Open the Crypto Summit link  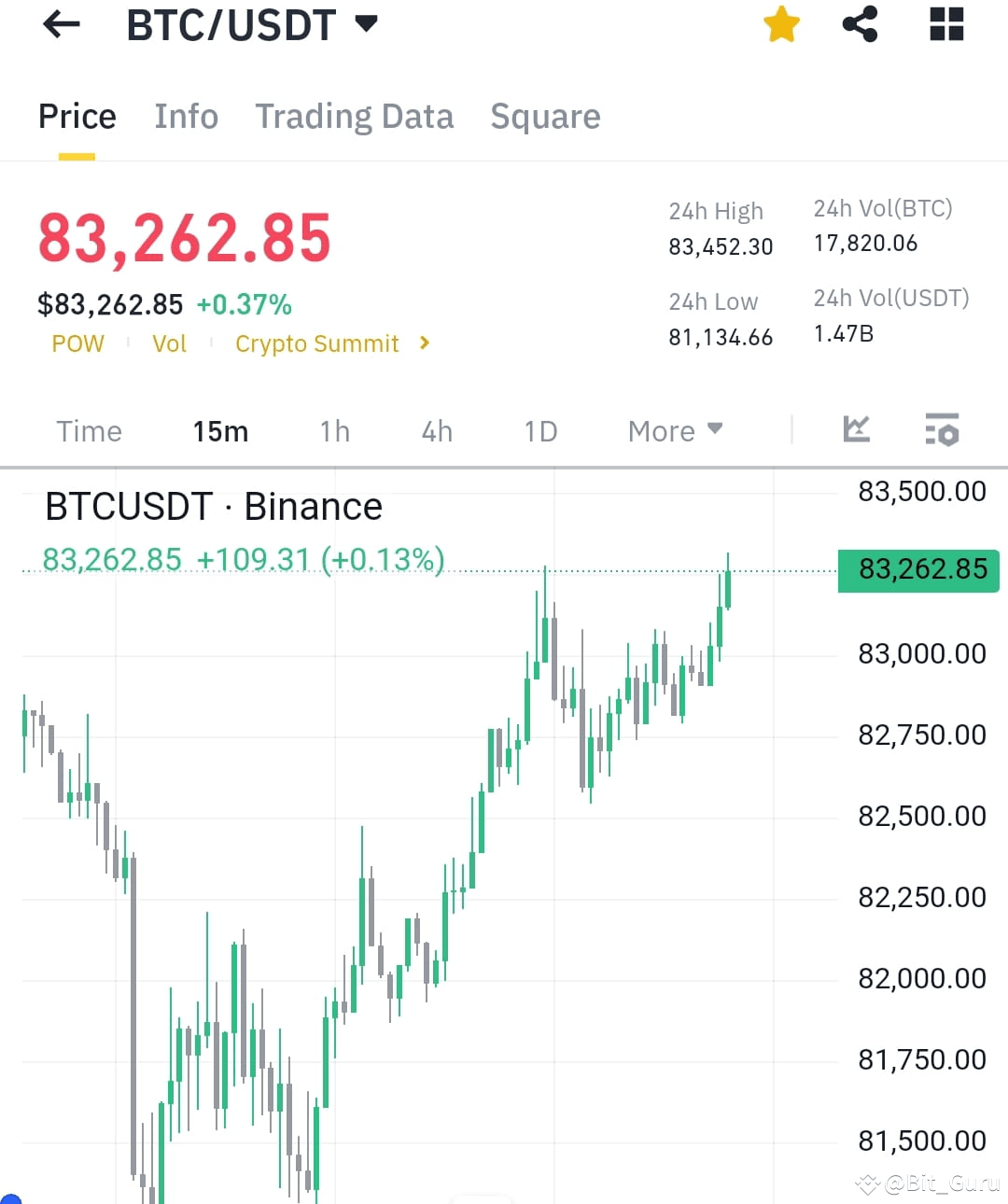[316, 343]
